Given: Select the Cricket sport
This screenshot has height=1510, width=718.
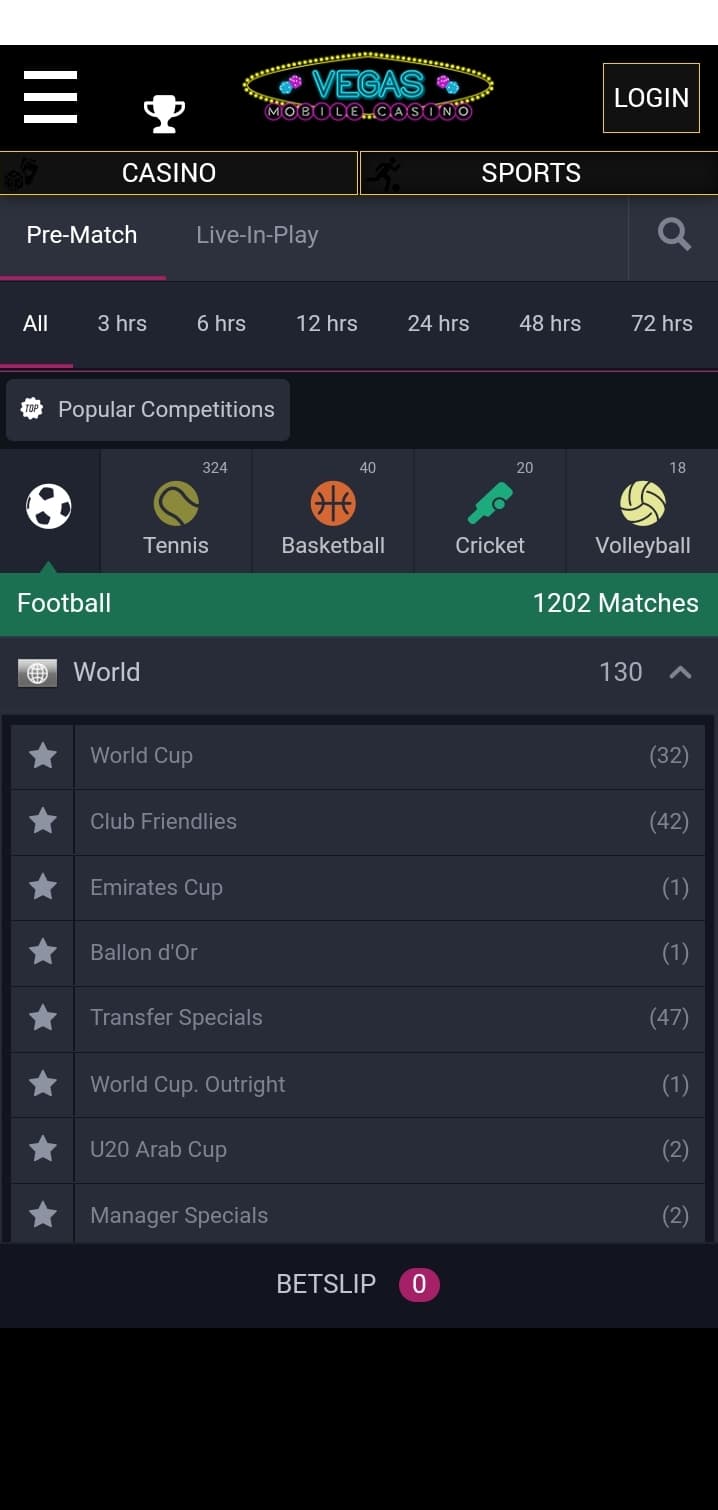Looking at the screenshot, I should point(490,514).
